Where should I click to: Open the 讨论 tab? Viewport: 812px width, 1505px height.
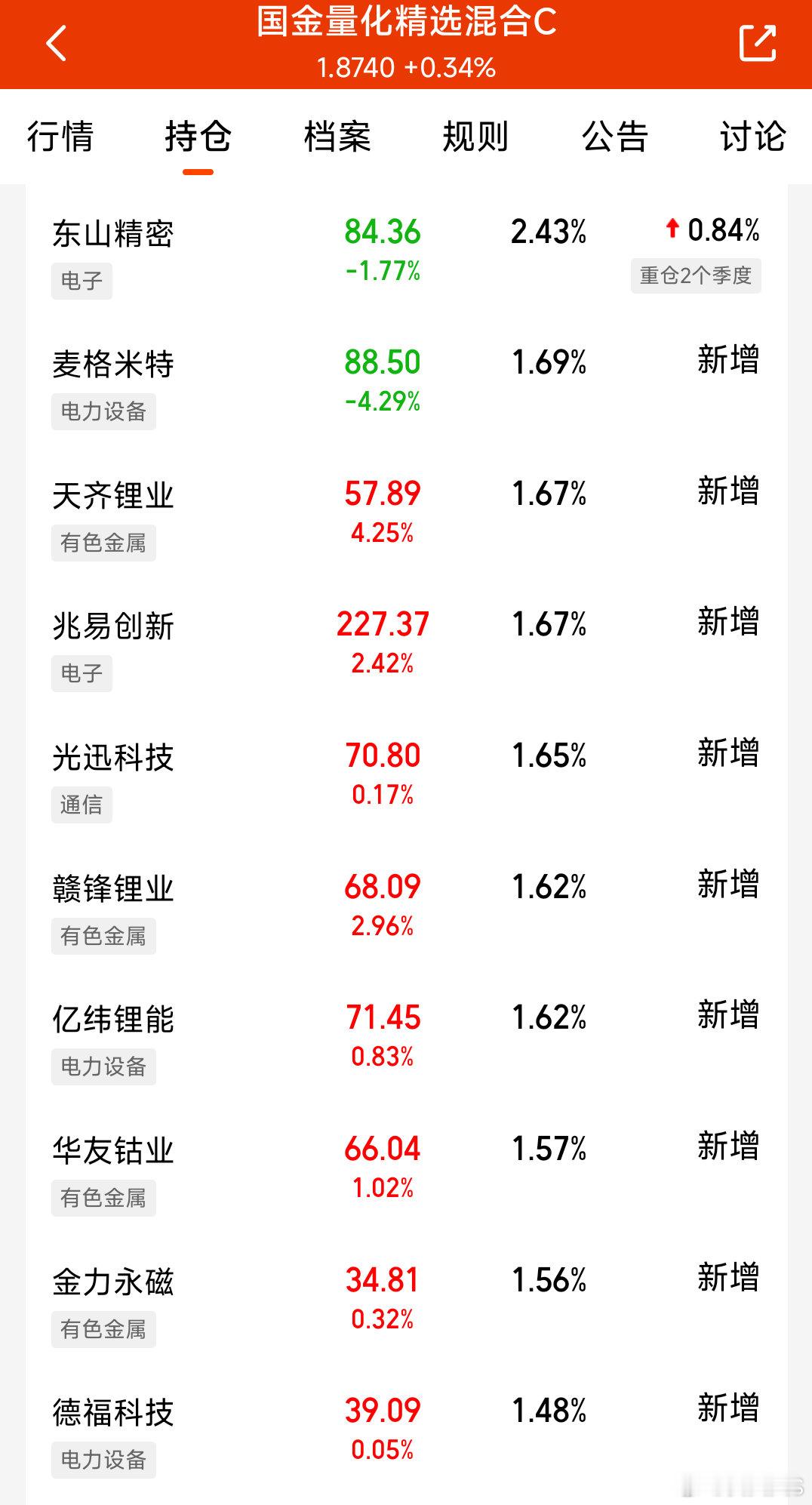(751, 137)
